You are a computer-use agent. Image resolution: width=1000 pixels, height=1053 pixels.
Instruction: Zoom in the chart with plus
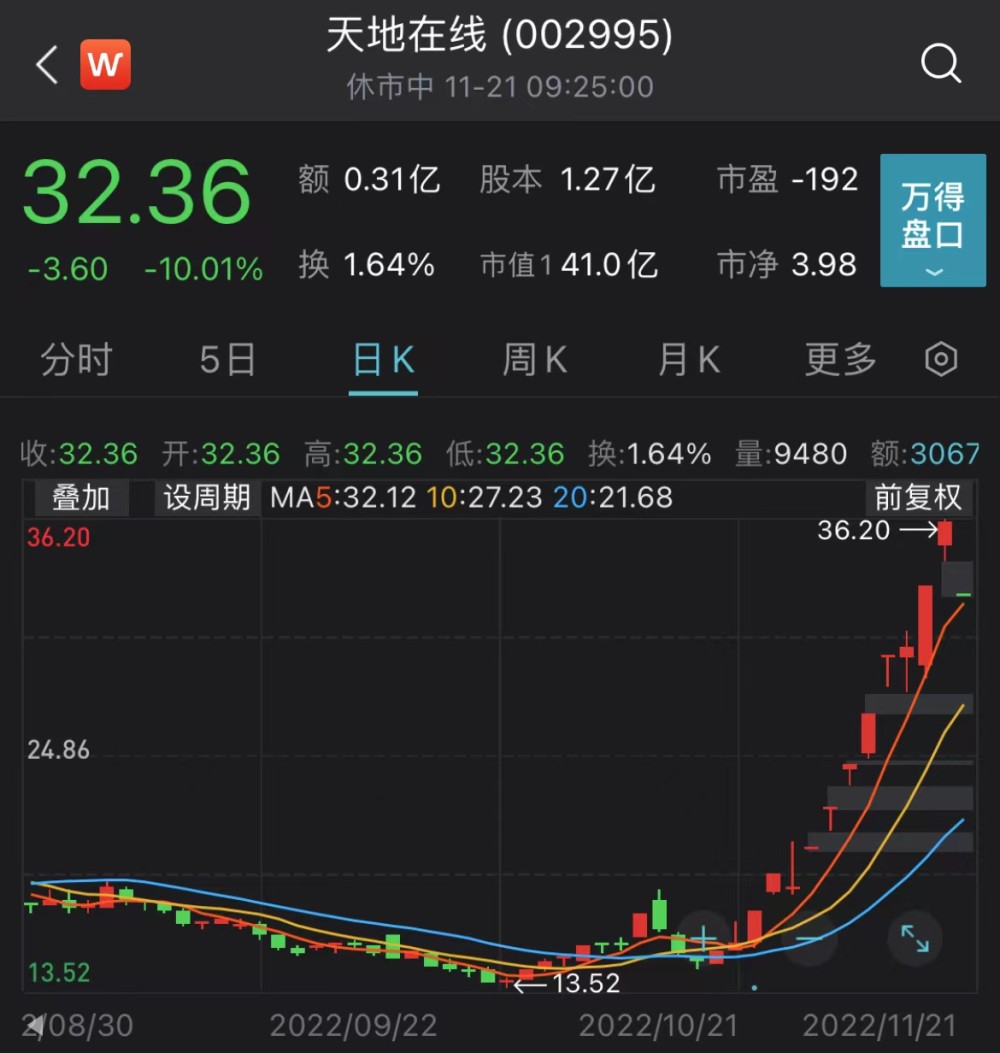point(704,938)
